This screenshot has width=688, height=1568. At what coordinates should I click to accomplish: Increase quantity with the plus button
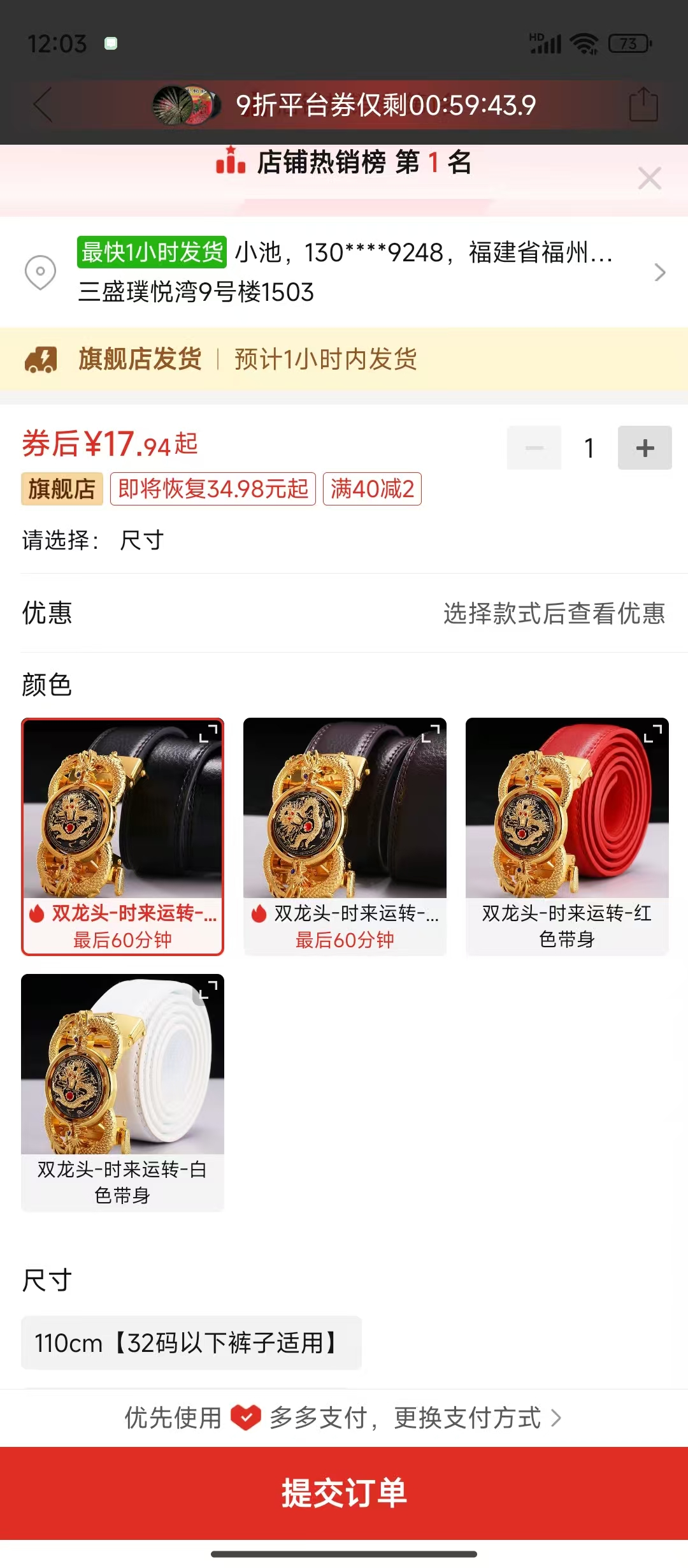point(645,448)
